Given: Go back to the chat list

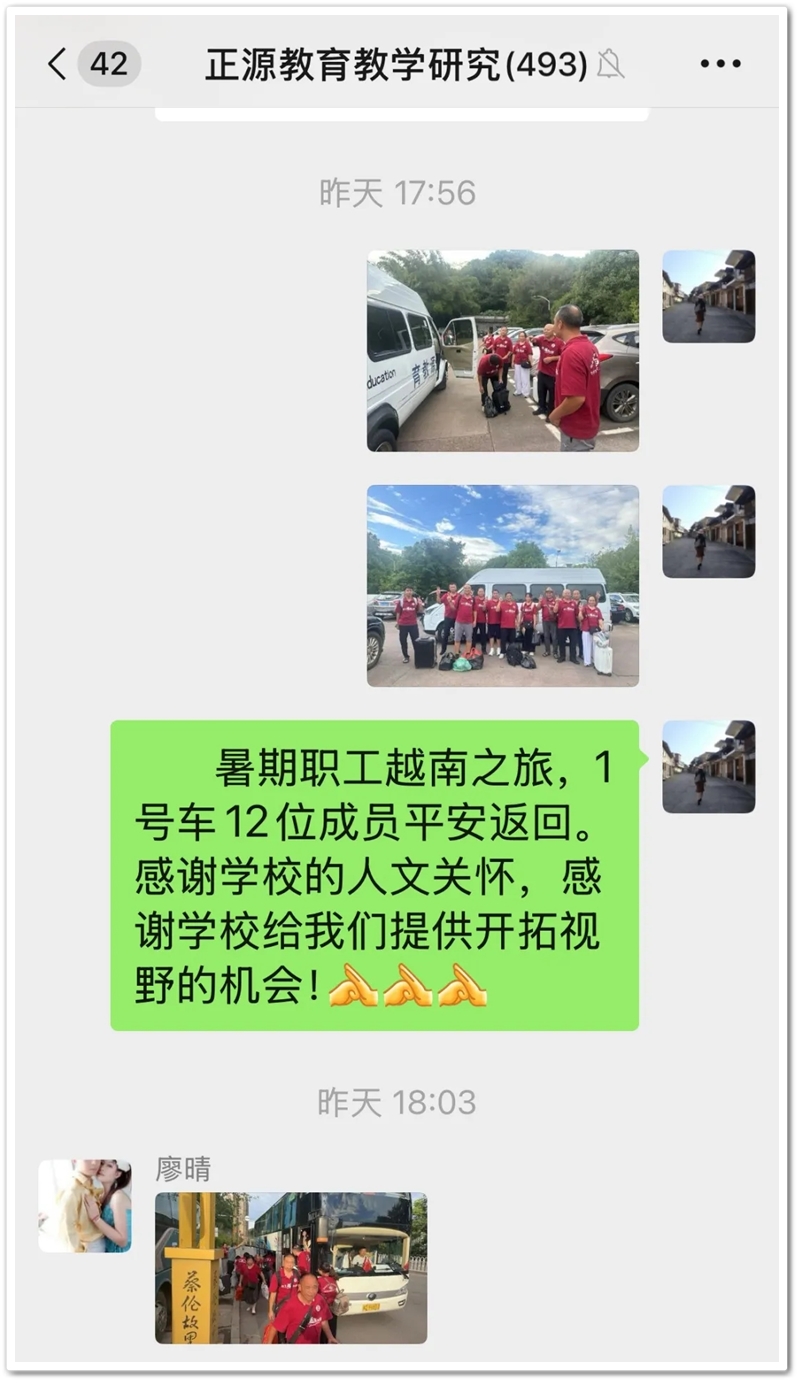Looking at the screenshot, I should (58, 65).
